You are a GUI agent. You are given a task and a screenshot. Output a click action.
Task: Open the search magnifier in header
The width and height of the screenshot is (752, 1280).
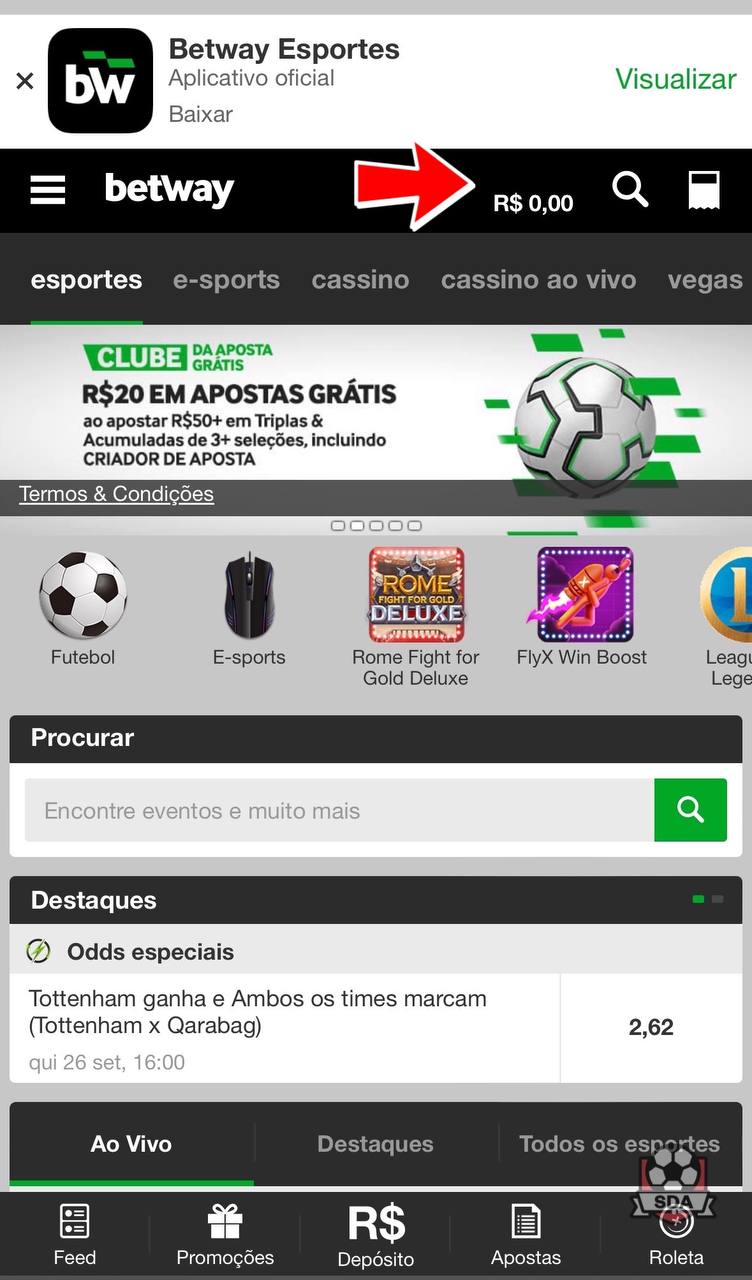coord(630,189)
